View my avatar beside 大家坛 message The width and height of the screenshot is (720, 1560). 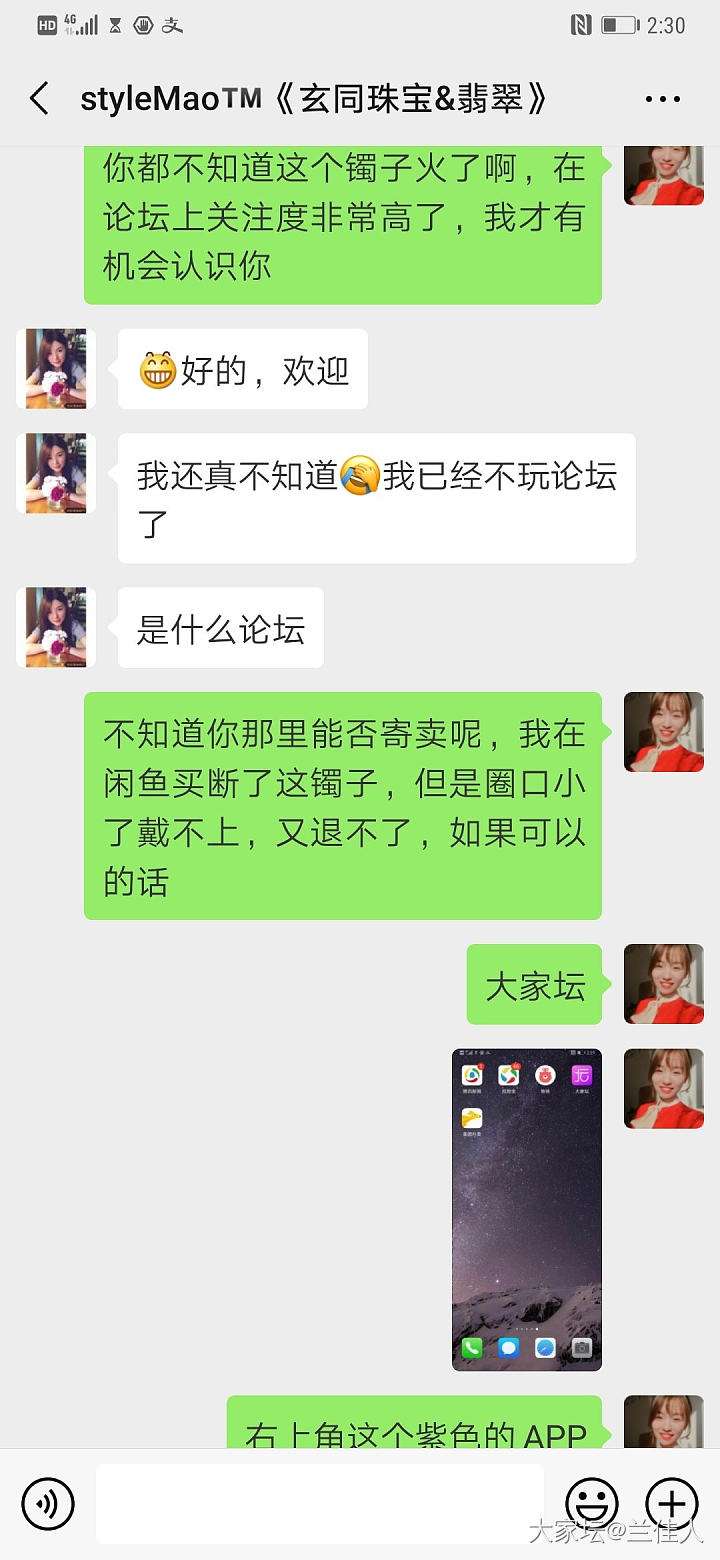tap(664, 984)
